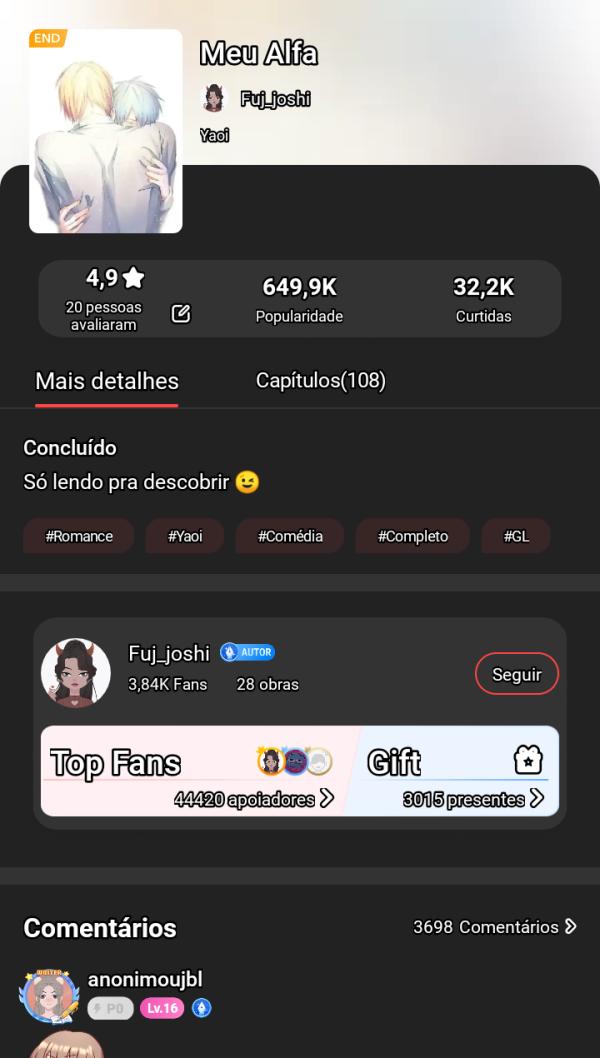600x1058 pixels.
Task: Open author Fuj_joshi's name under the title
Action: coord(275,99)
